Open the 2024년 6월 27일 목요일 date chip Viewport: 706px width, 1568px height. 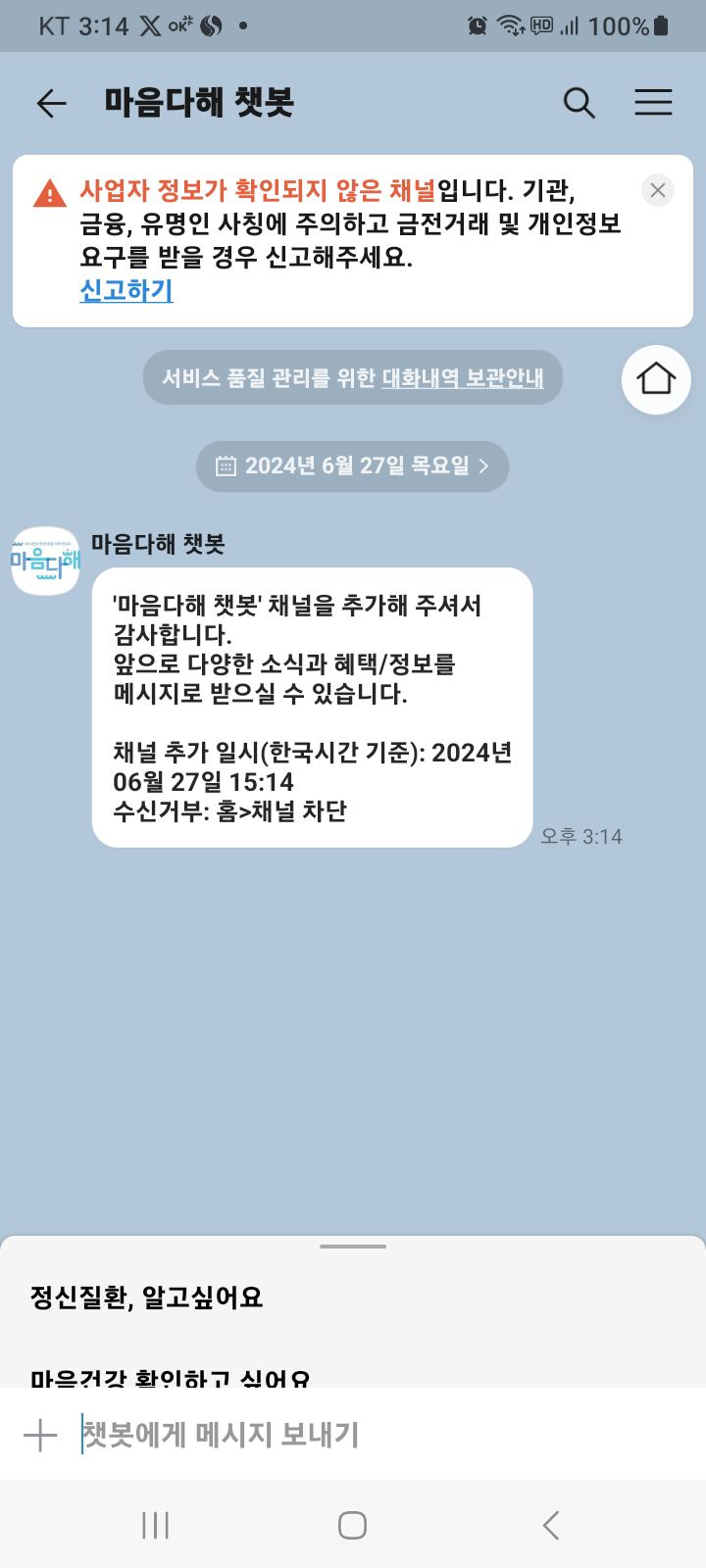pyautogui.click(x=353, y=465)
